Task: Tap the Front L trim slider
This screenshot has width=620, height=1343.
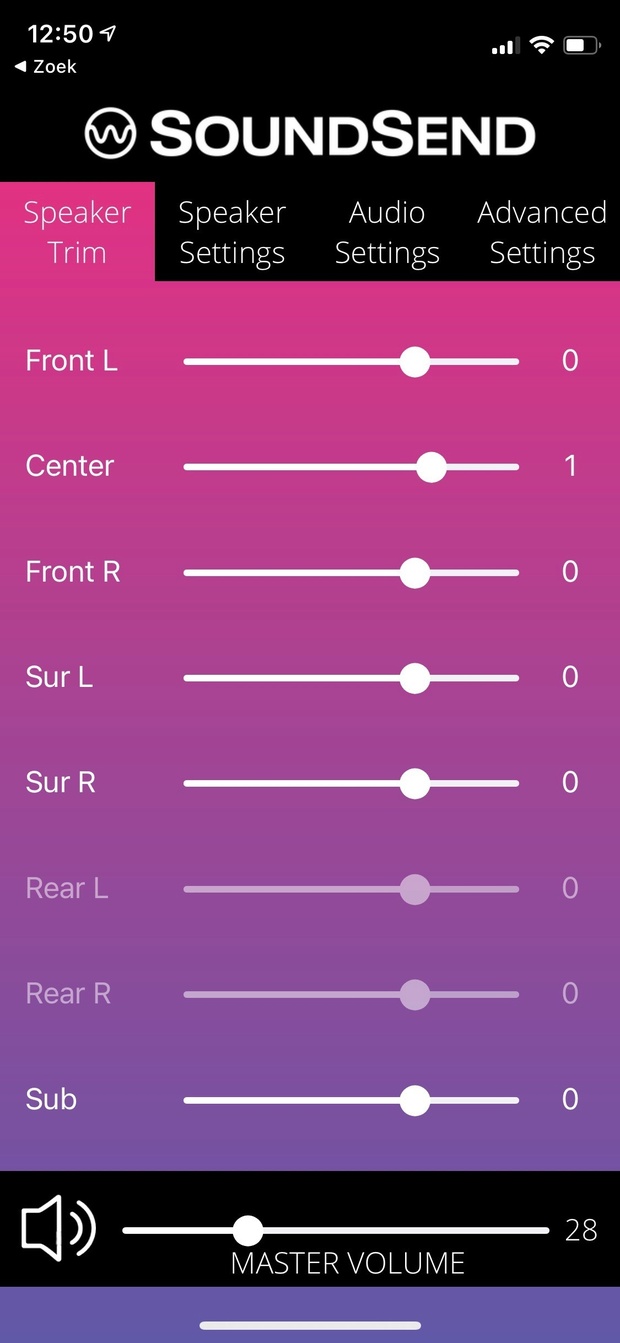Action: click(414, 361)
